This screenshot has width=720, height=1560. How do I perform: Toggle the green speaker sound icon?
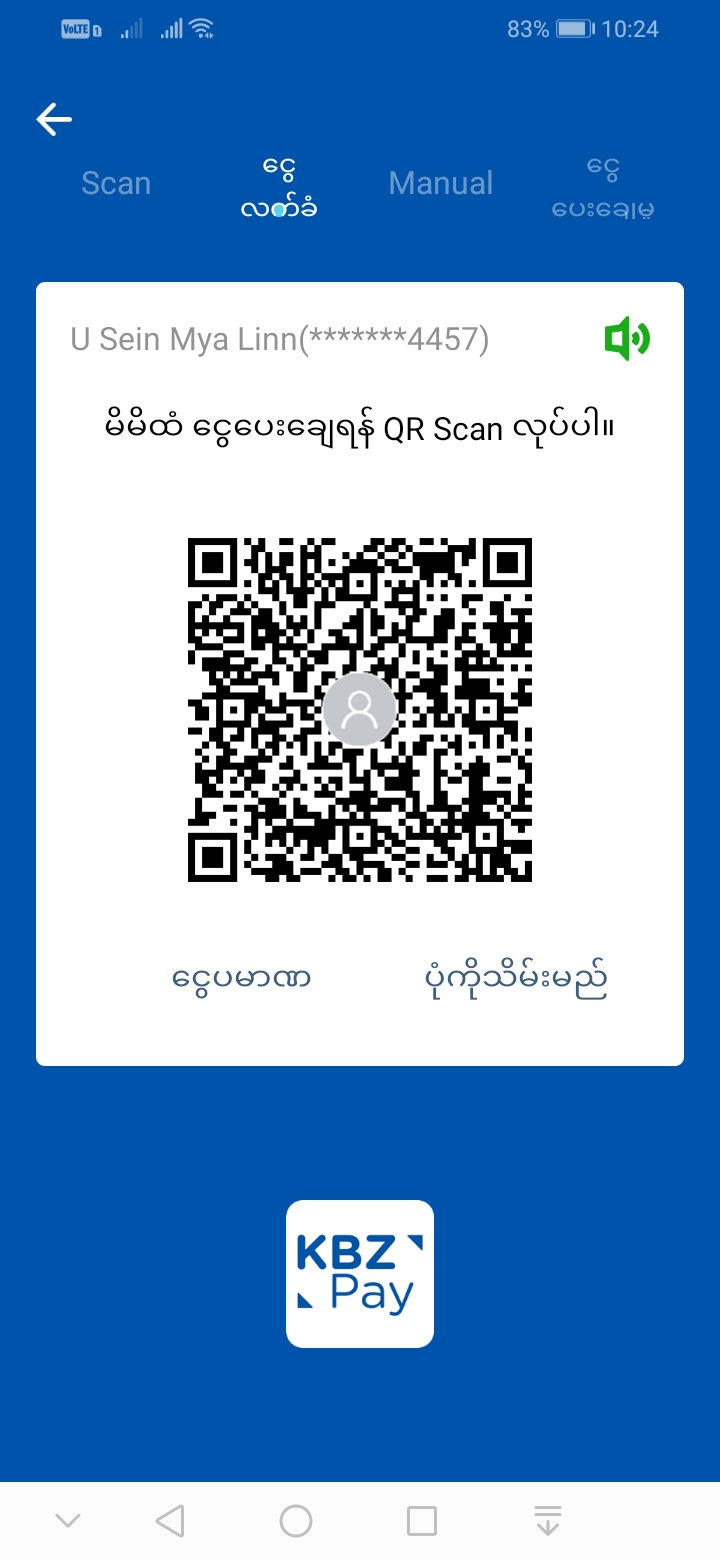click(627, 340)
